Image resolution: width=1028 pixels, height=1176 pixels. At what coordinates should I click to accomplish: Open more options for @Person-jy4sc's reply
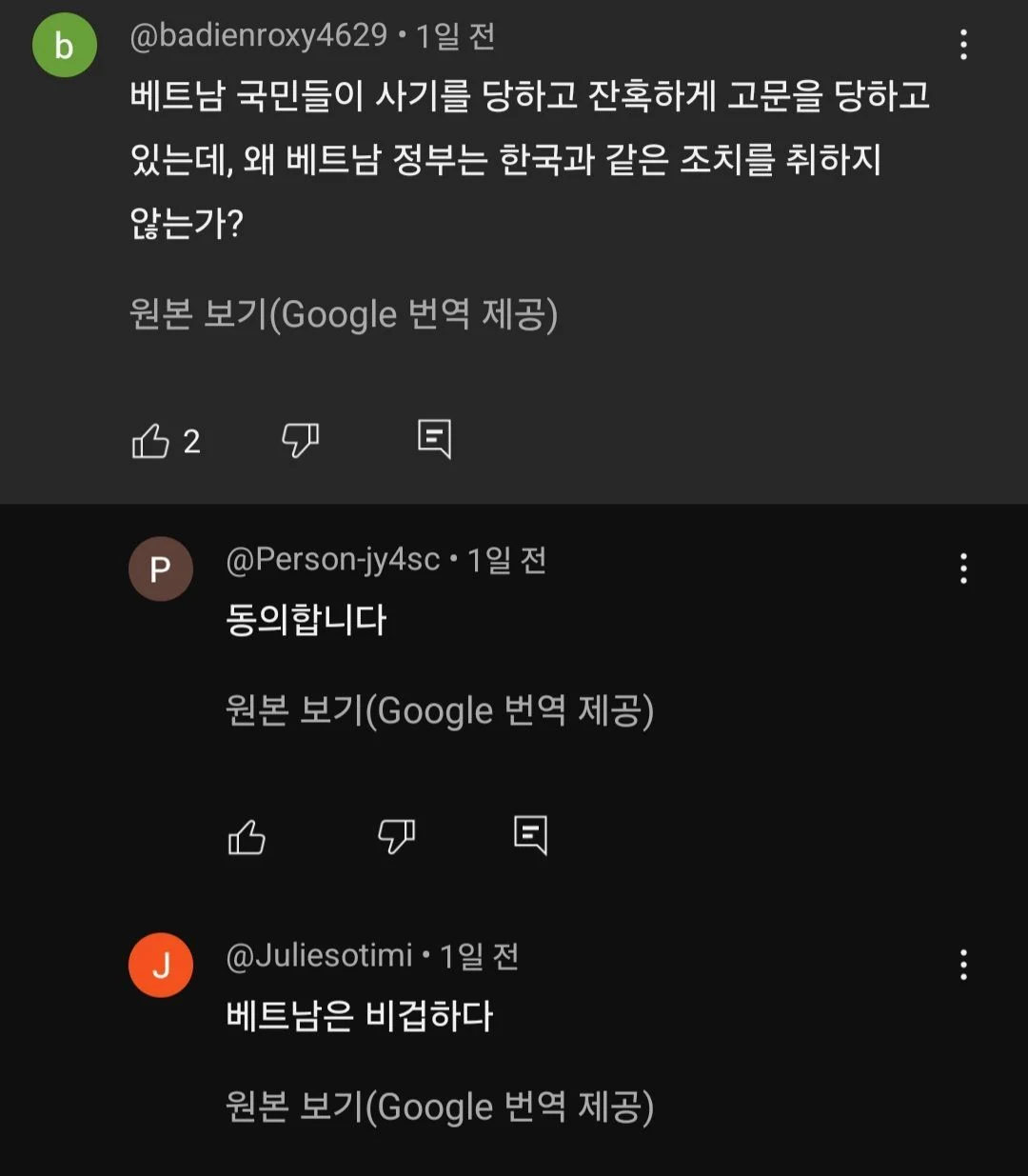click(x=963, y=568)
